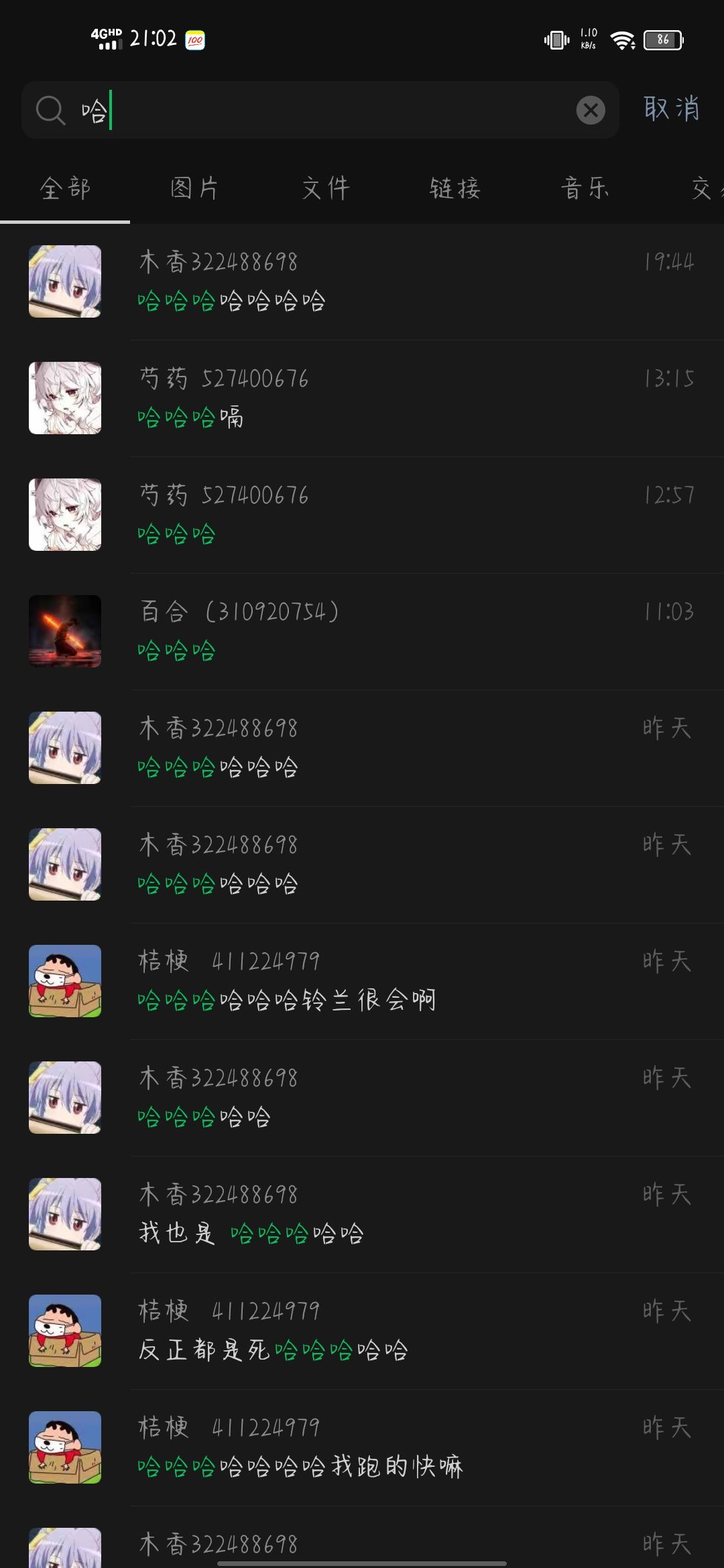
Task: Tap the 取消 button
Action: pos(671,109)
